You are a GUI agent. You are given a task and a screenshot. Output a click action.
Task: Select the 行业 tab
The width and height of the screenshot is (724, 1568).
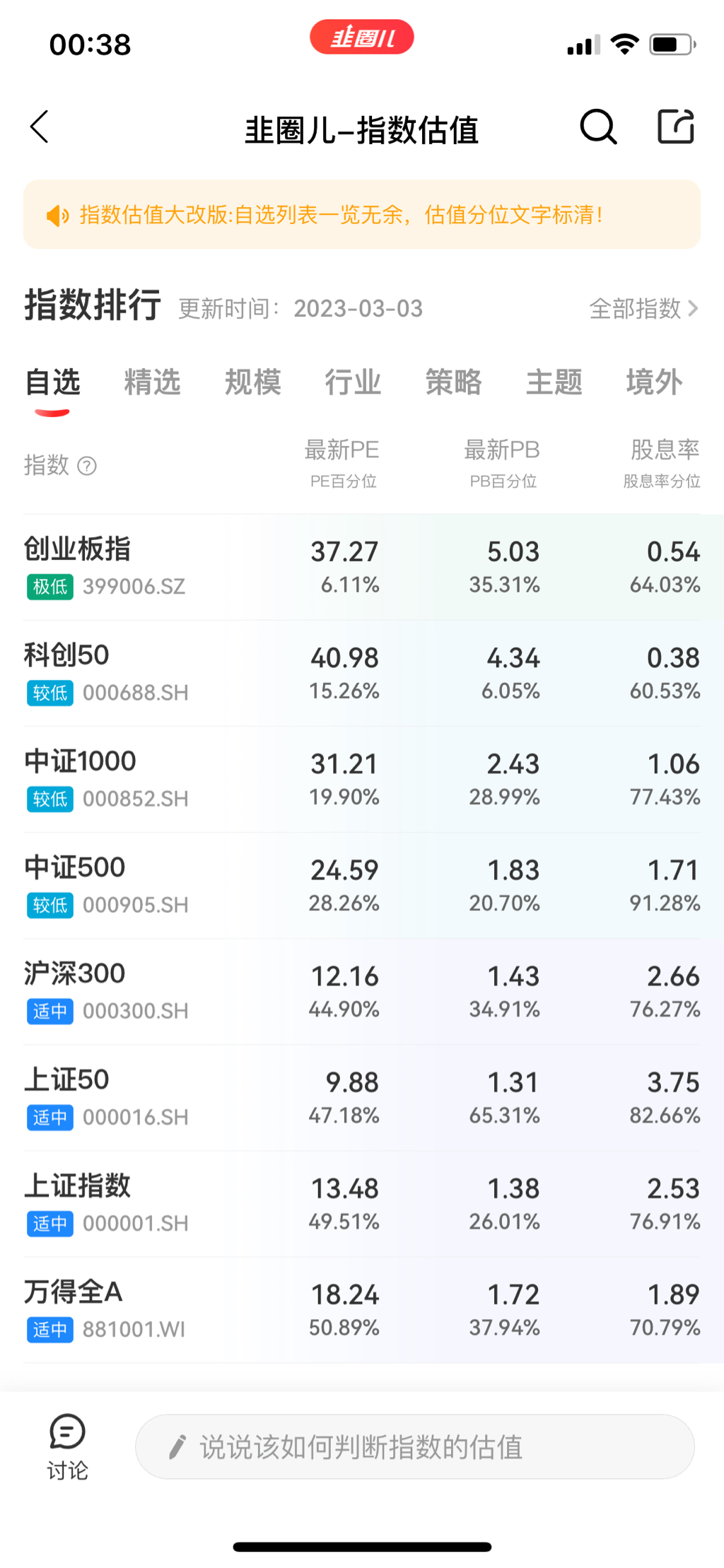353,382
